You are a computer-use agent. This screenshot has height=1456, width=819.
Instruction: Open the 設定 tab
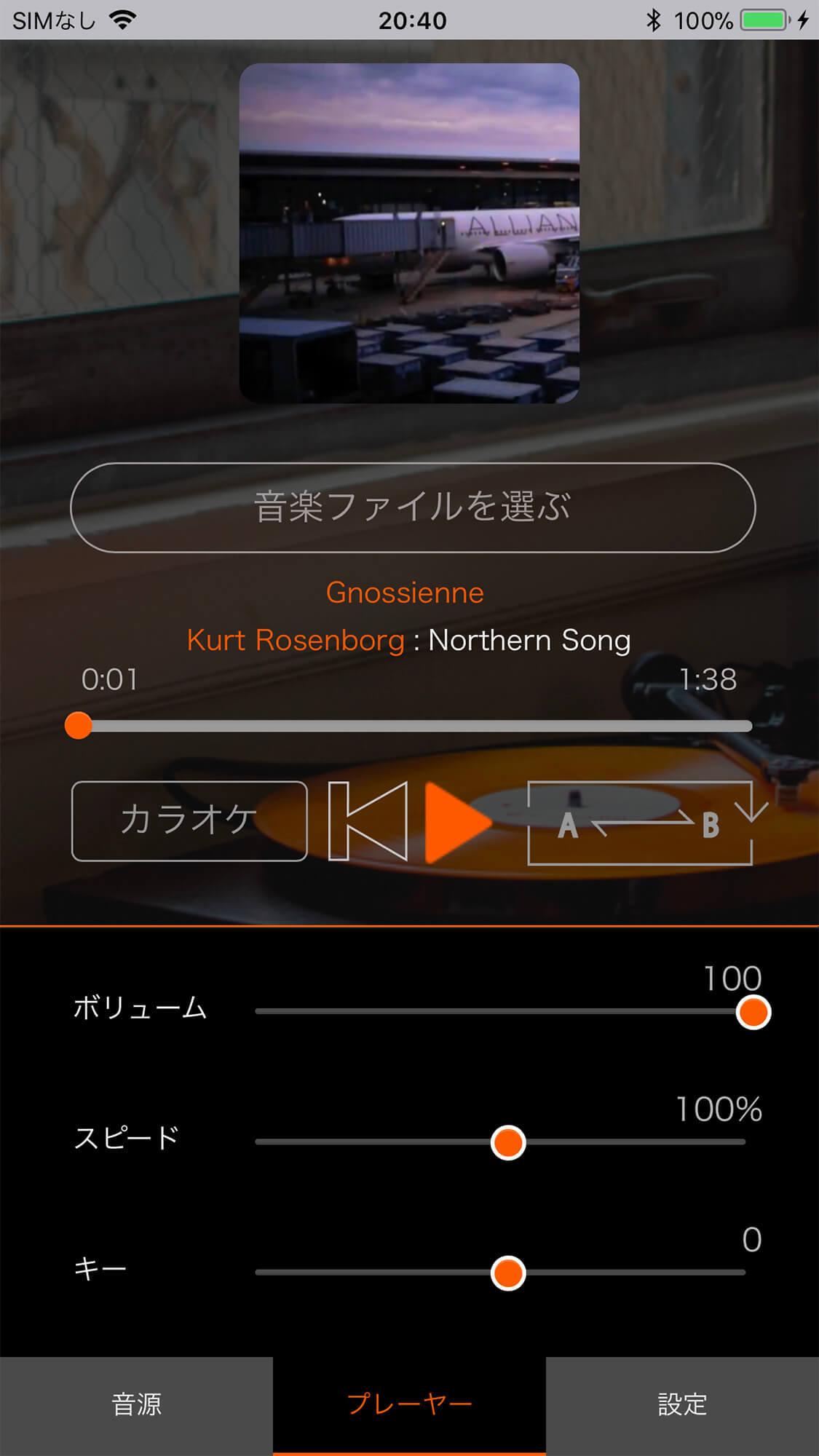click(x=682, y=1405)
